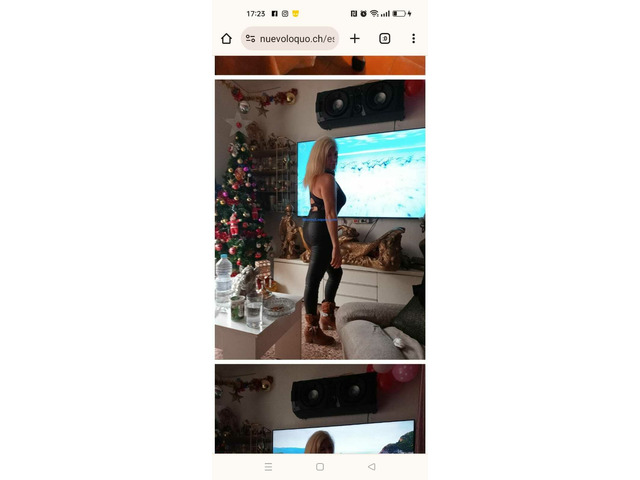The image size is (640, 480).
Task: Open the tab switcher
Action: pos(384,39)
